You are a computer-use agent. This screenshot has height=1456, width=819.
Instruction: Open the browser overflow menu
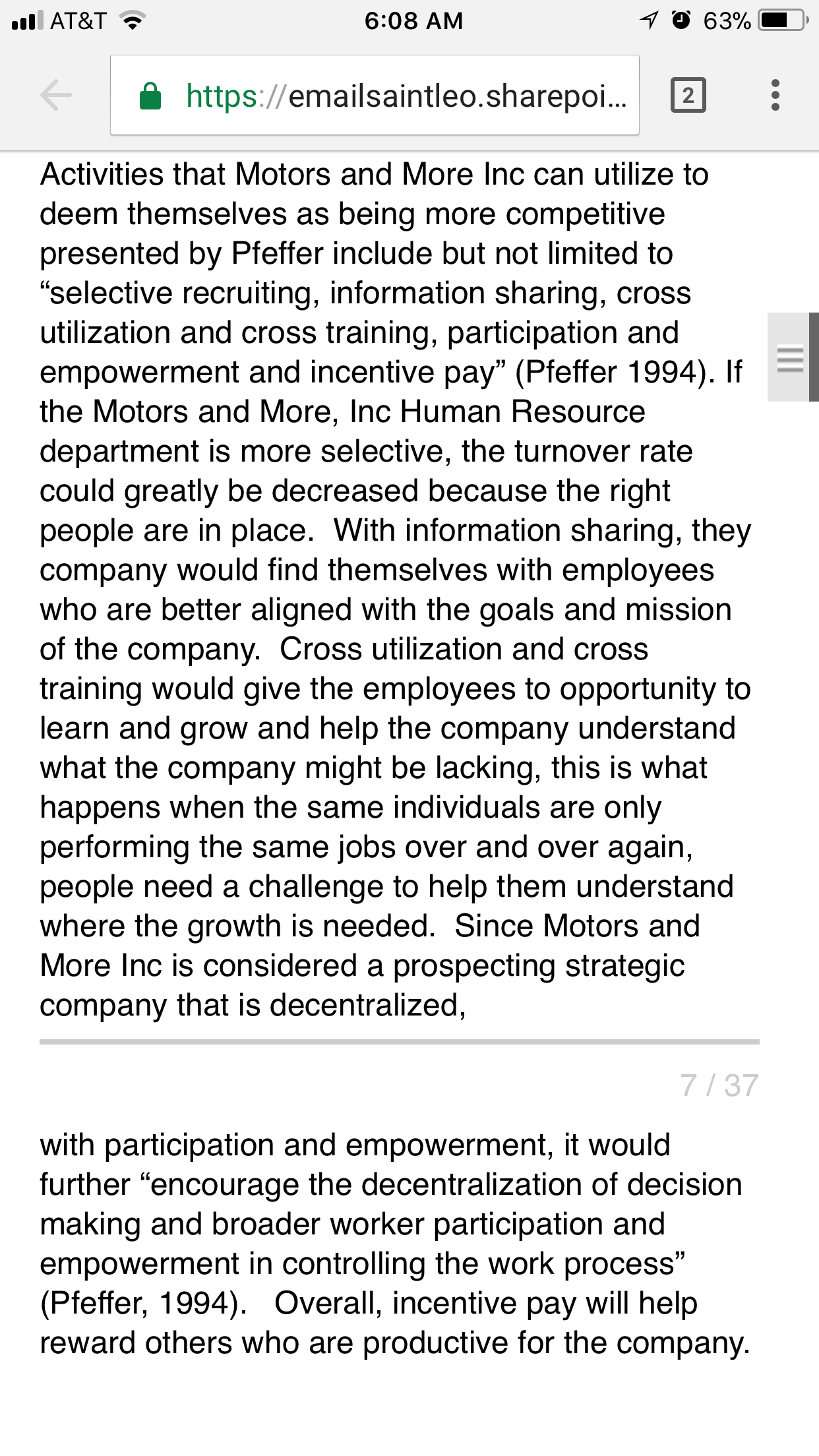click(775, 96)
